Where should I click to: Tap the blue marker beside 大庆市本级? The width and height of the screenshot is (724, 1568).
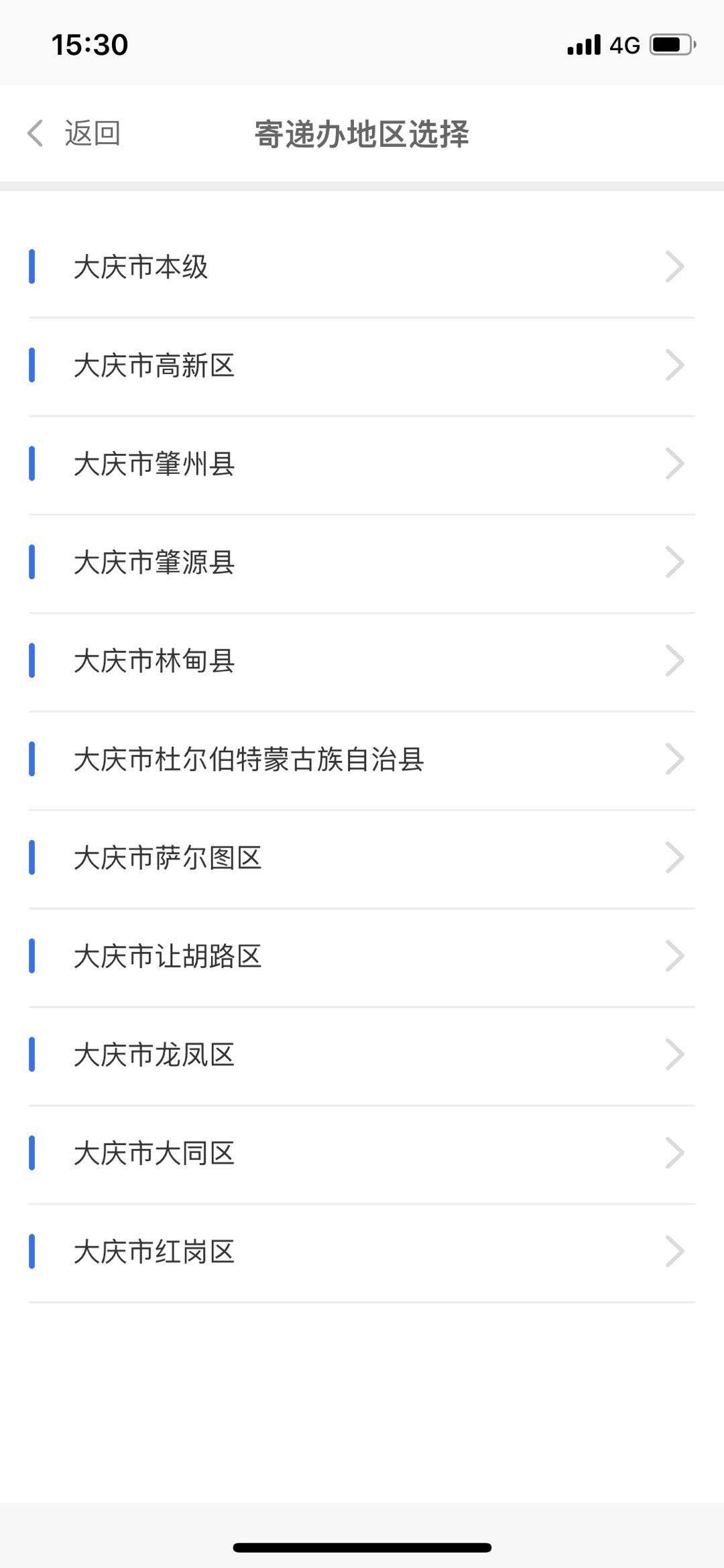[x=32, y=267]
